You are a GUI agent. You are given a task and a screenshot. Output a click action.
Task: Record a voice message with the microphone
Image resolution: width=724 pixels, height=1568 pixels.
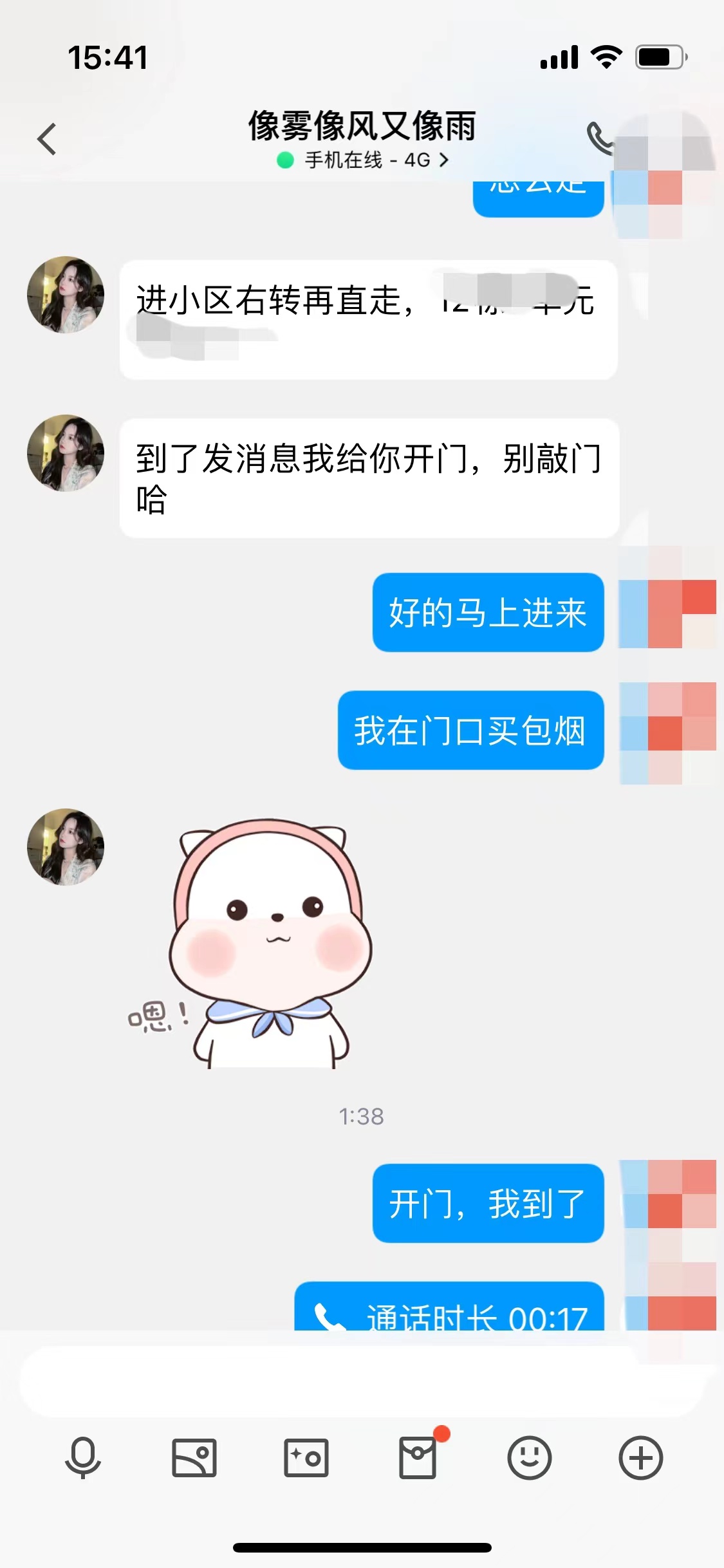tap(83, 1457)
